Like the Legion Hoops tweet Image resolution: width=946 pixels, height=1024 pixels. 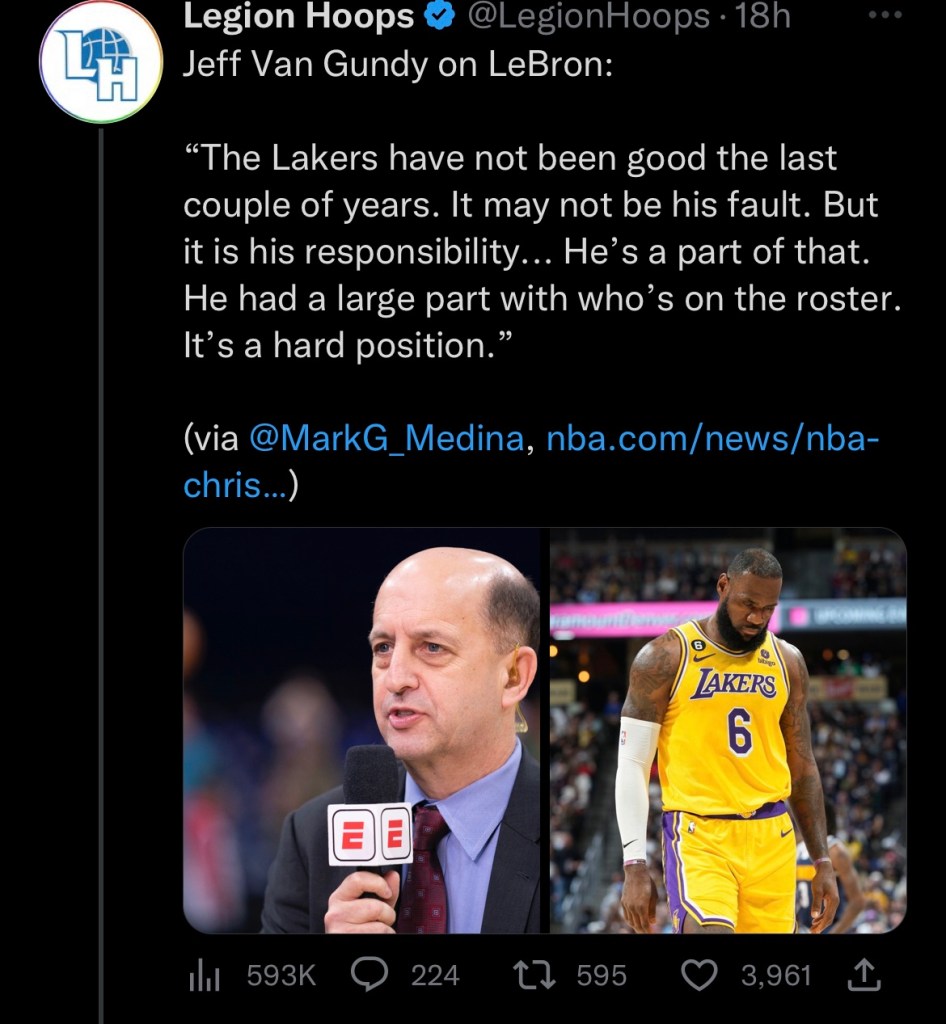coord(698,975)
